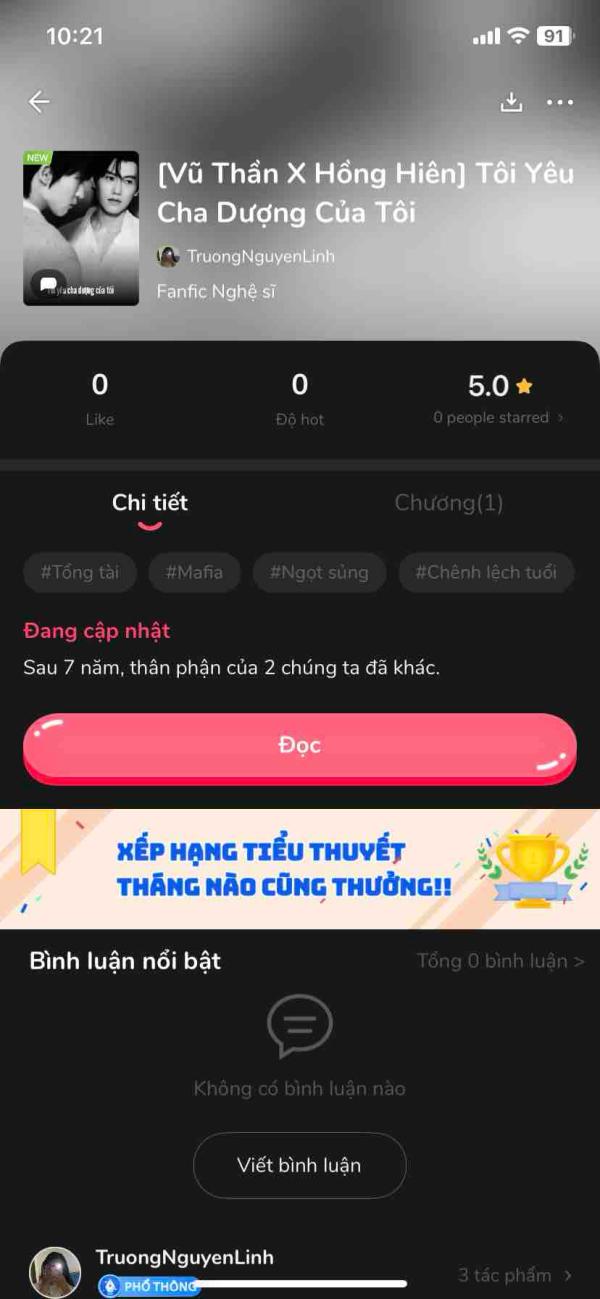Tap Viết bình luận to write a comment
The height and width of the screenshot is (1299, 600).
click(x=299, y=1165)
